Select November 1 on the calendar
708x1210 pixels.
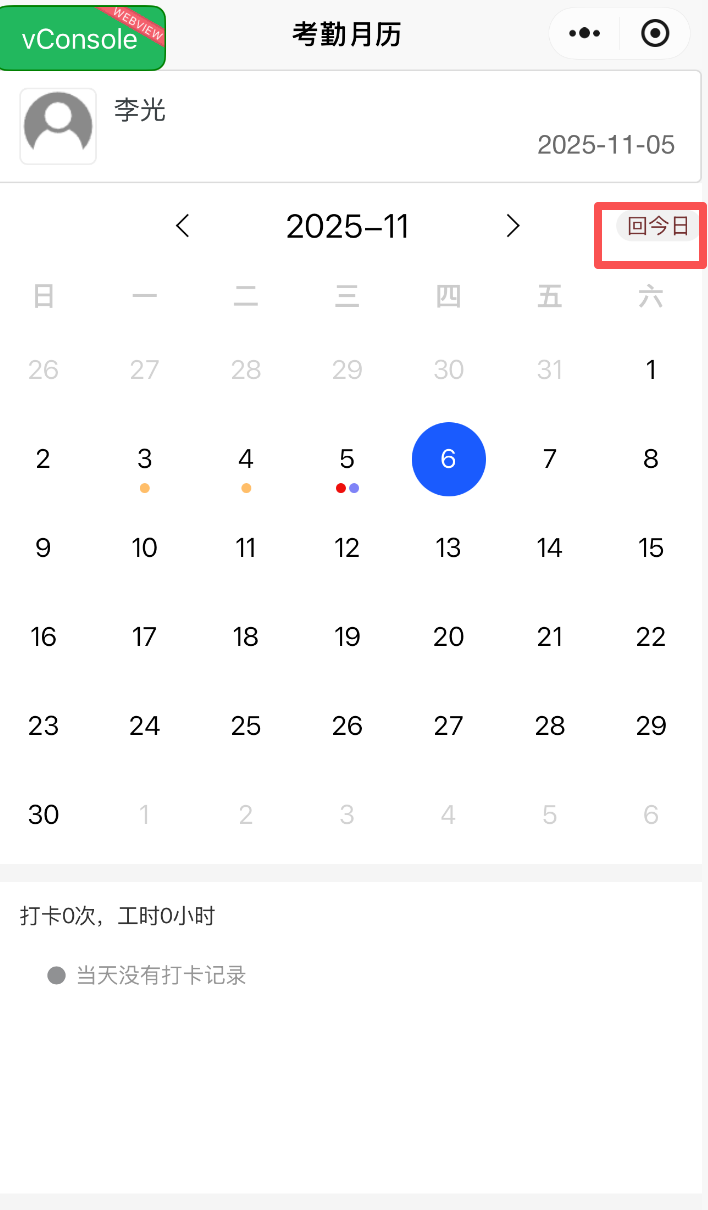651,370
